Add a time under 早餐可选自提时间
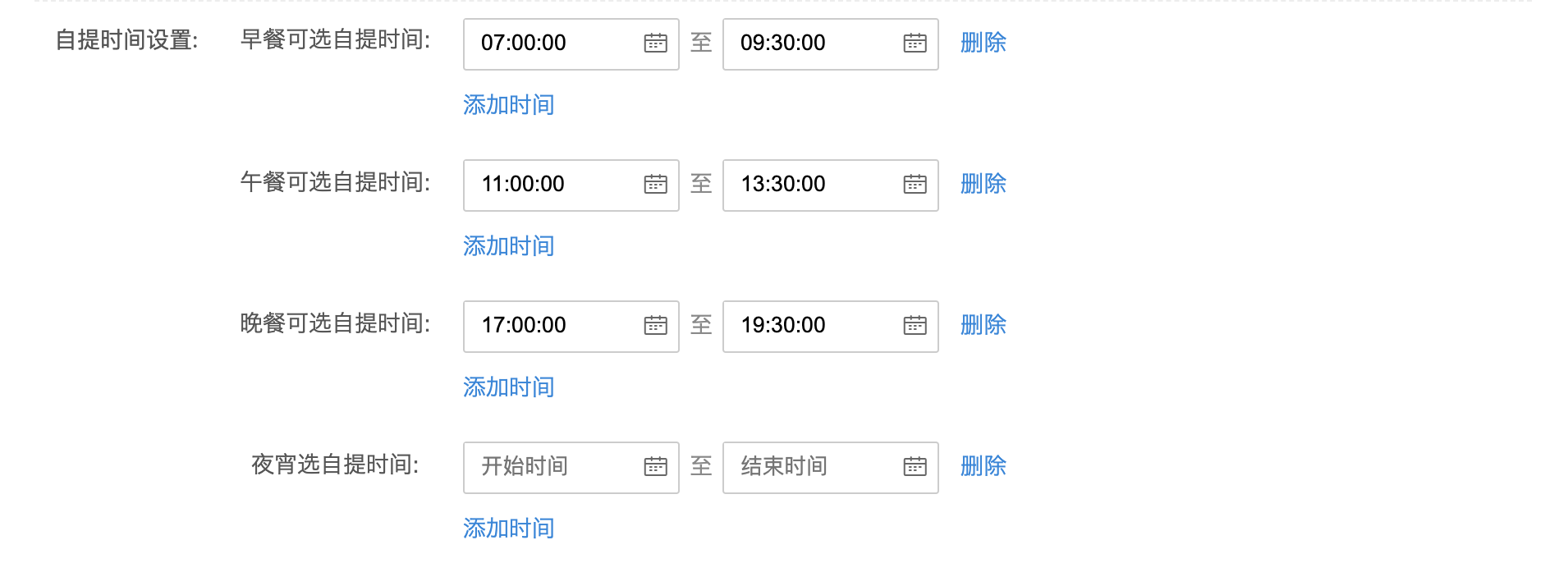1568x563 pixels. pyautogui.click(x=508, y=105)
